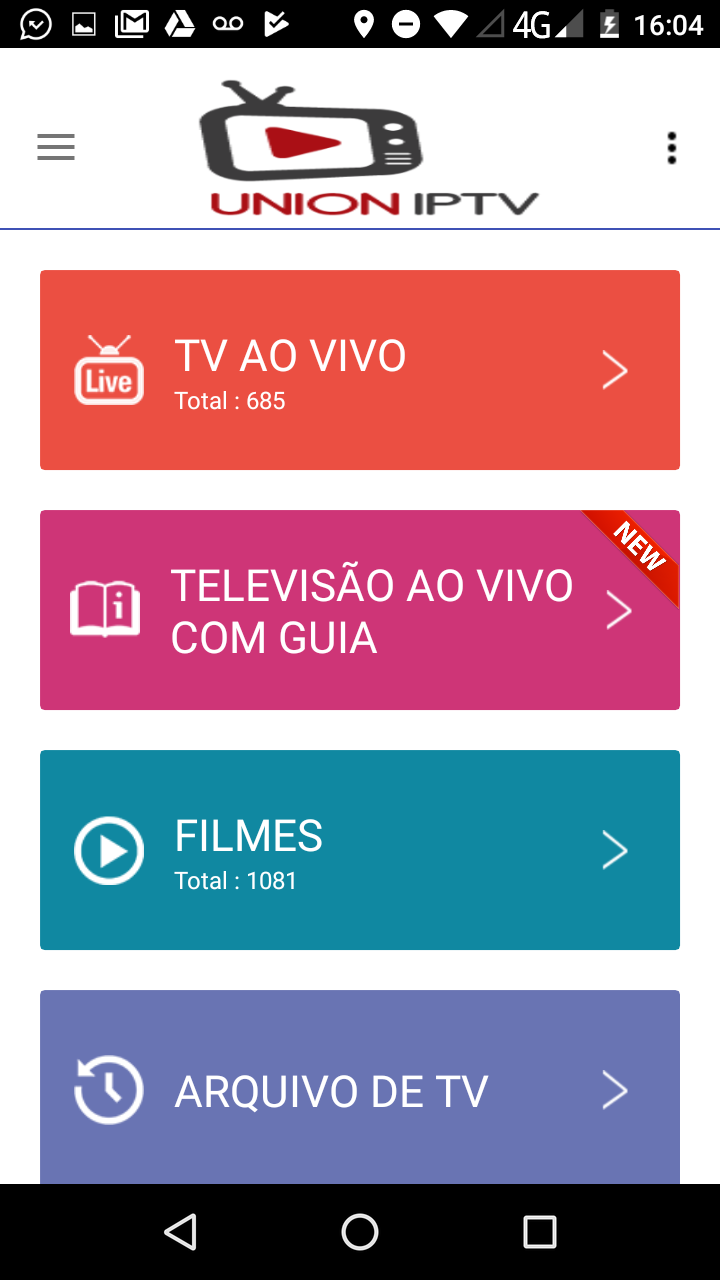Open ARQUIVO DE TV
The image size is (720, 1280).
(x=360, y=1087)
